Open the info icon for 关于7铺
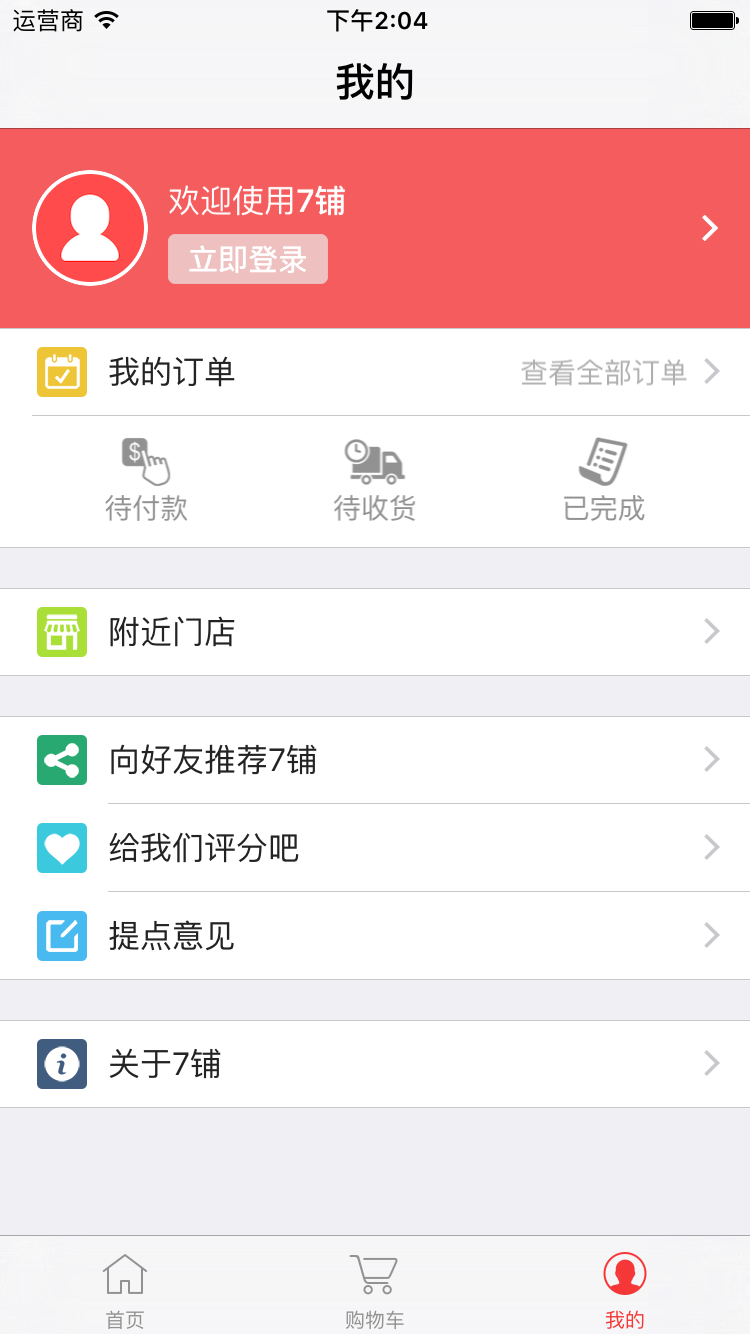 tap(62, 1063)
